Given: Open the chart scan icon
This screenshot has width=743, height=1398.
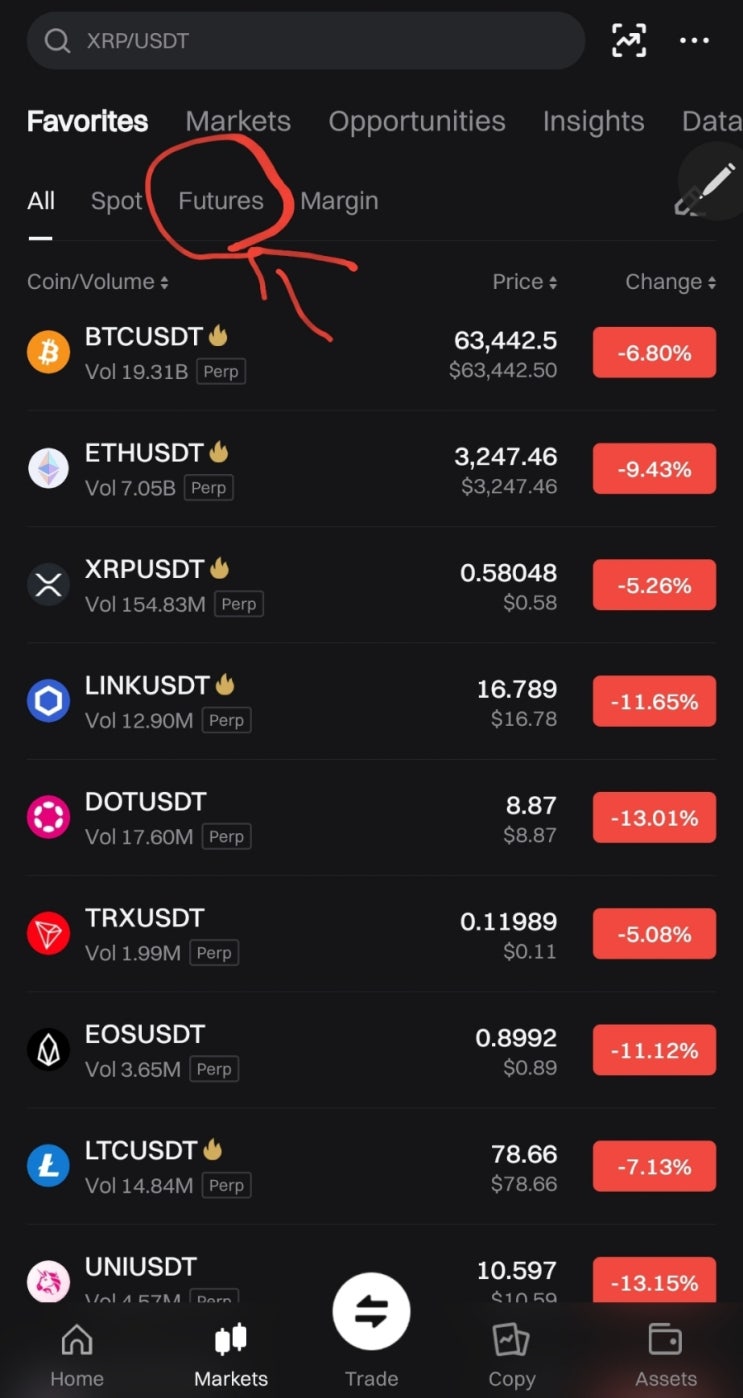Looking at the screenshot, I should point(629,41).
